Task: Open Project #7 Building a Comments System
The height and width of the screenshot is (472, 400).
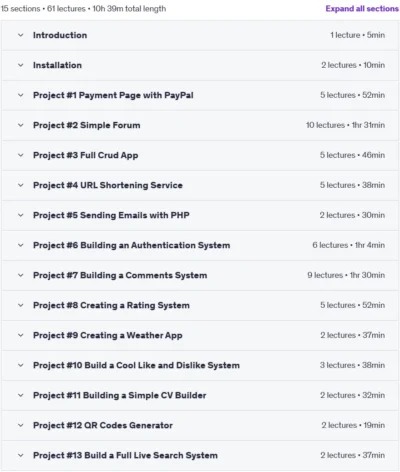Action: pyautogui.click(x=200, y=275)
